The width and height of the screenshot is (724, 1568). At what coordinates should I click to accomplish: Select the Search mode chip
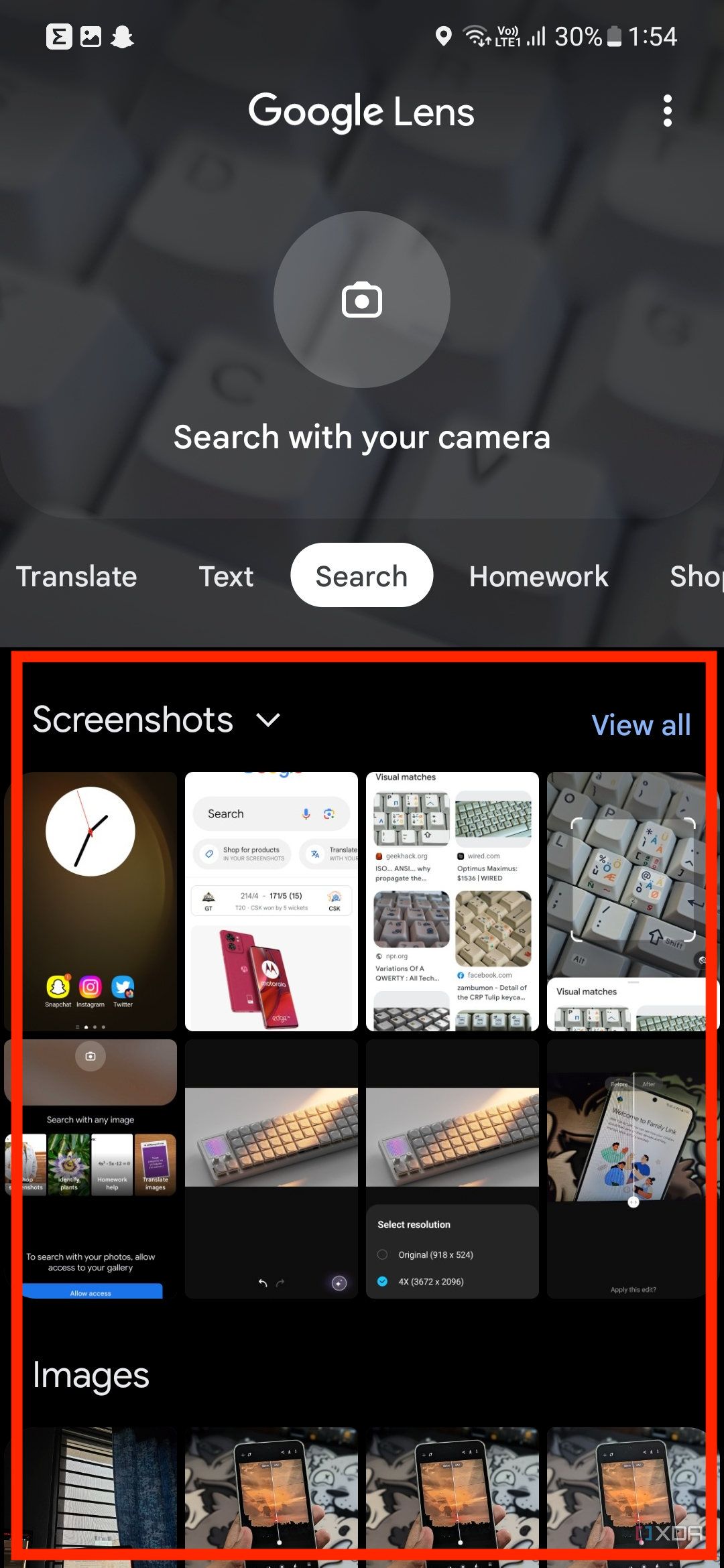point(361,576)
